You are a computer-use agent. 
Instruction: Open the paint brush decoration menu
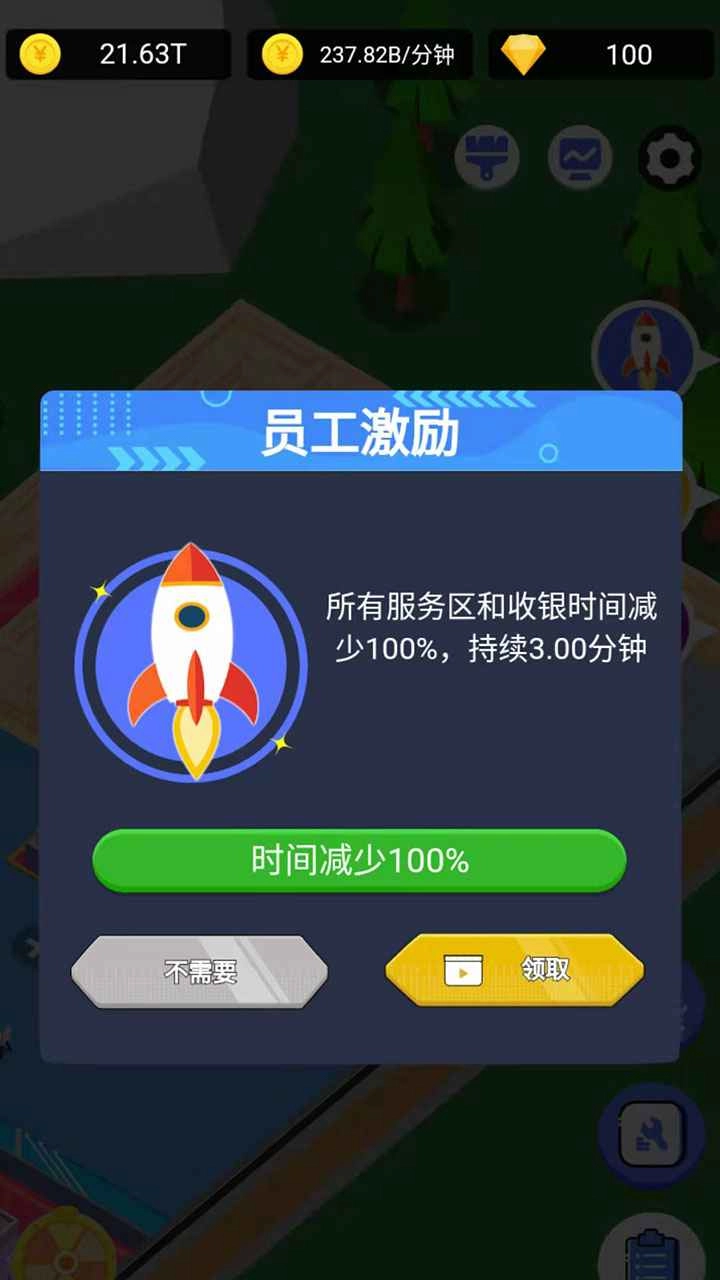[488, 158]
